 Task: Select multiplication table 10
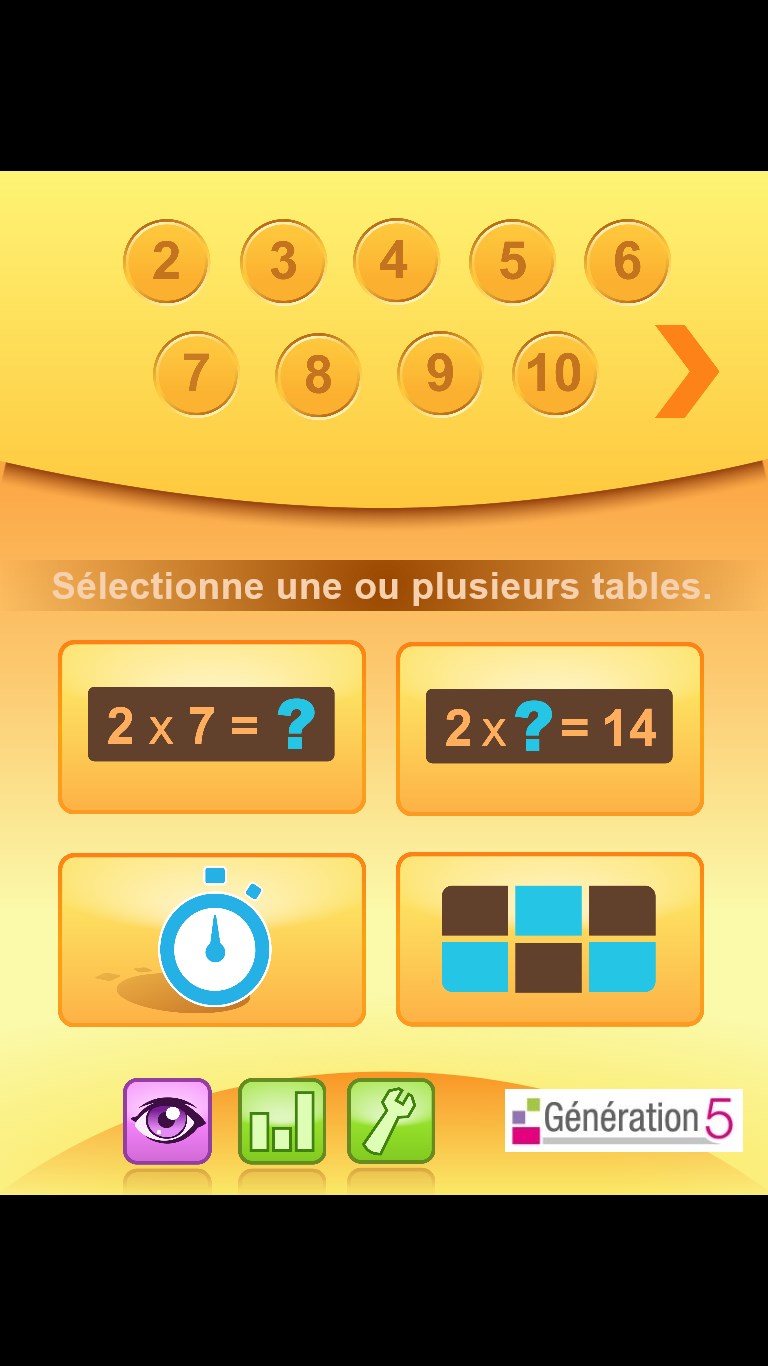click(555, 374)
